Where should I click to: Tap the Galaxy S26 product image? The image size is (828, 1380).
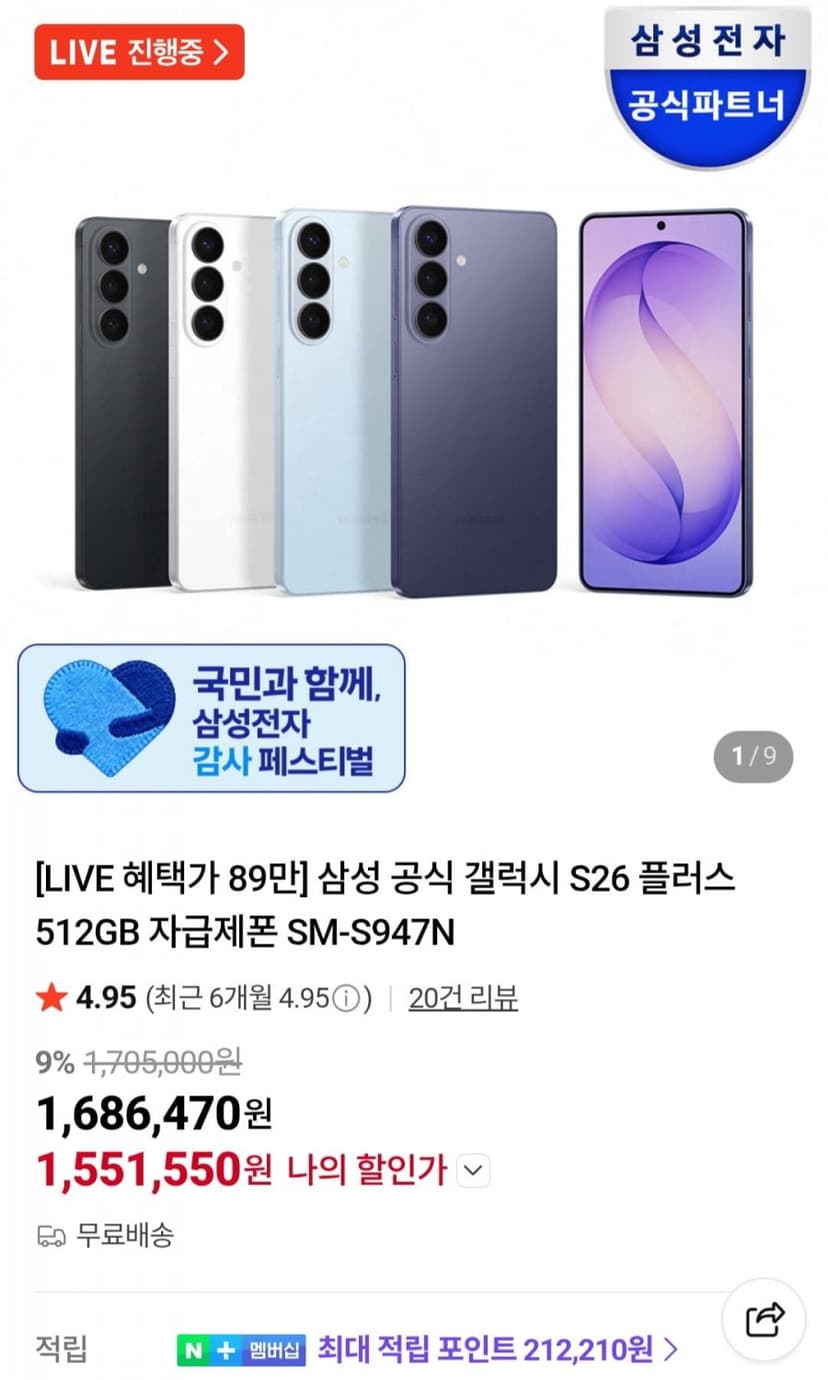(414, 400)
